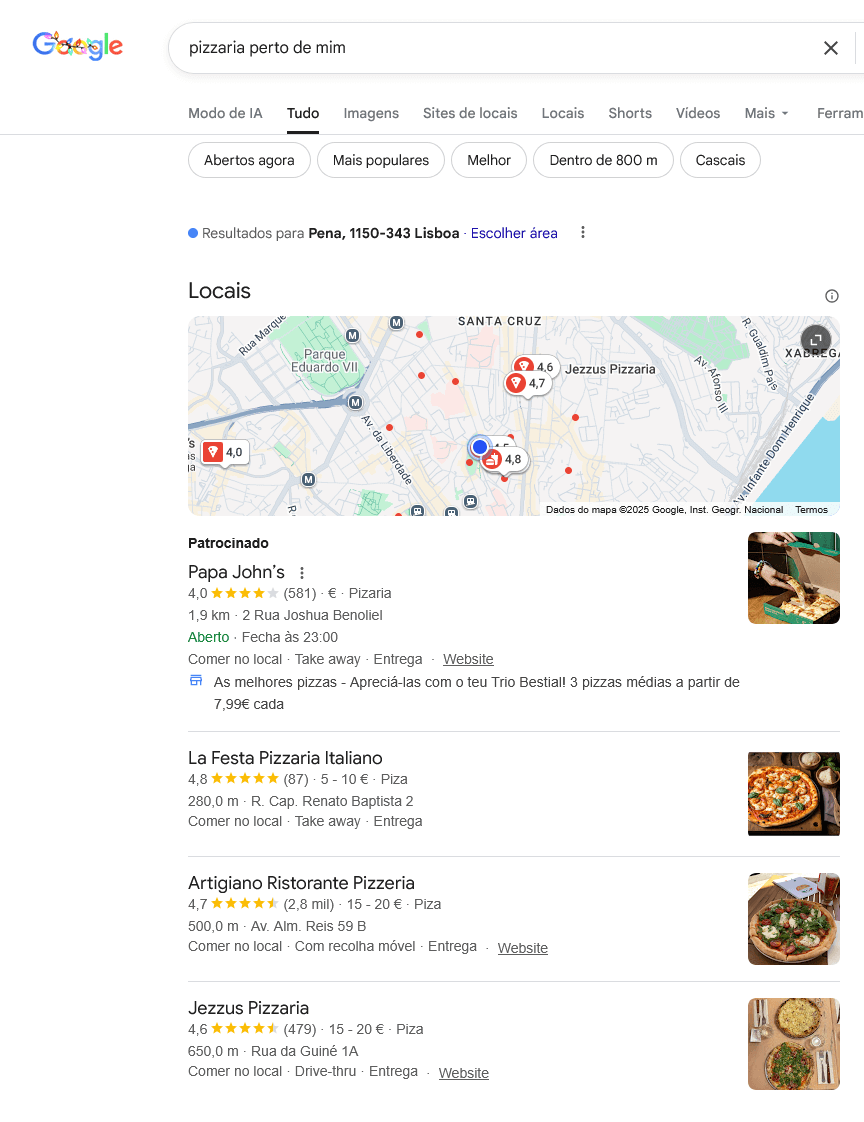Screen dimensions: 864x1122
Task: Click the Escolher área link
Action: point(513,232)
